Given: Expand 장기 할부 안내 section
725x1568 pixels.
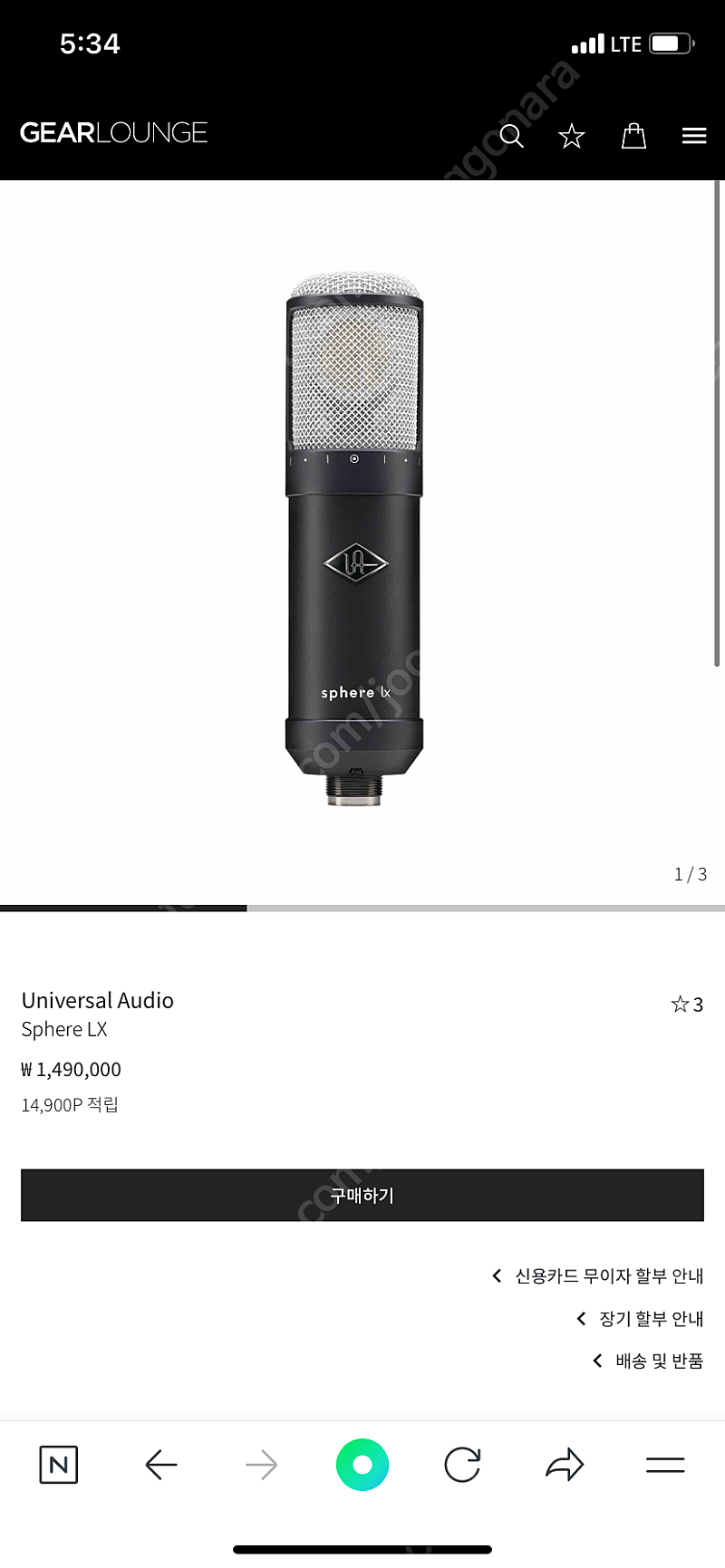Looking at the screenshot, I should 639,1318.
